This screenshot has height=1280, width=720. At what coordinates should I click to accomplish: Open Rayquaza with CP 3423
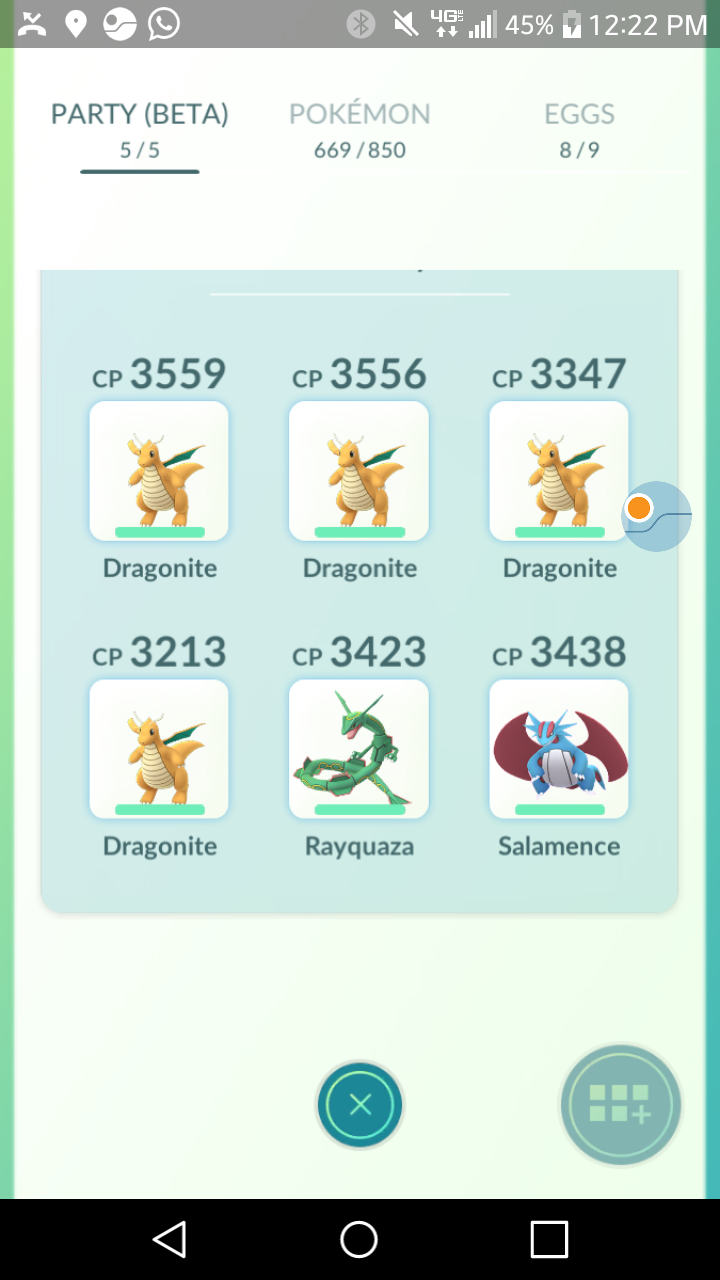pos(359,749)
